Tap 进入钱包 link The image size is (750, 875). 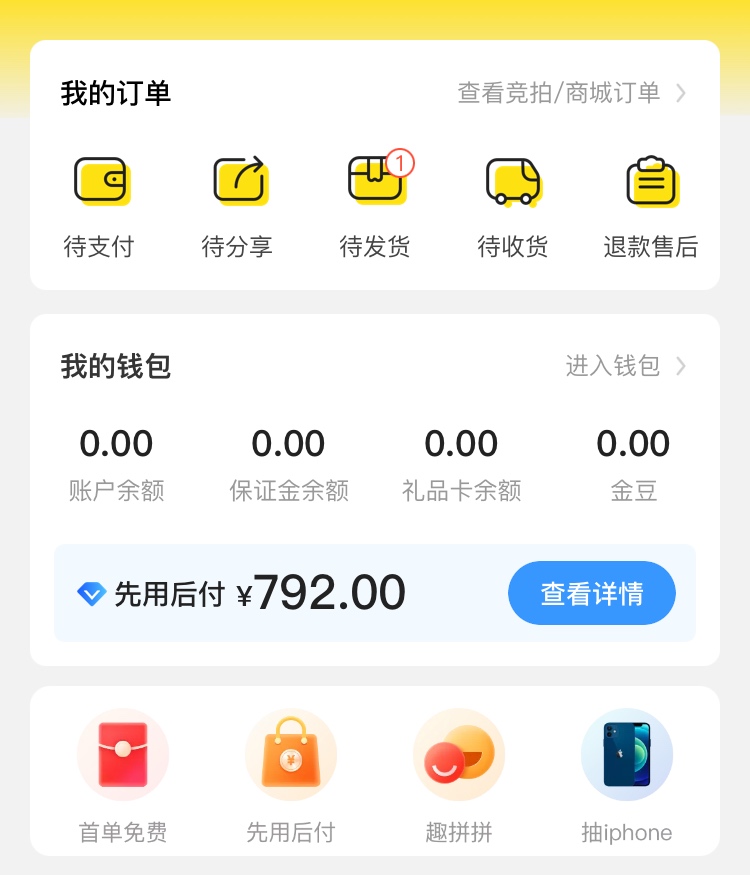(x=625, y=366)
